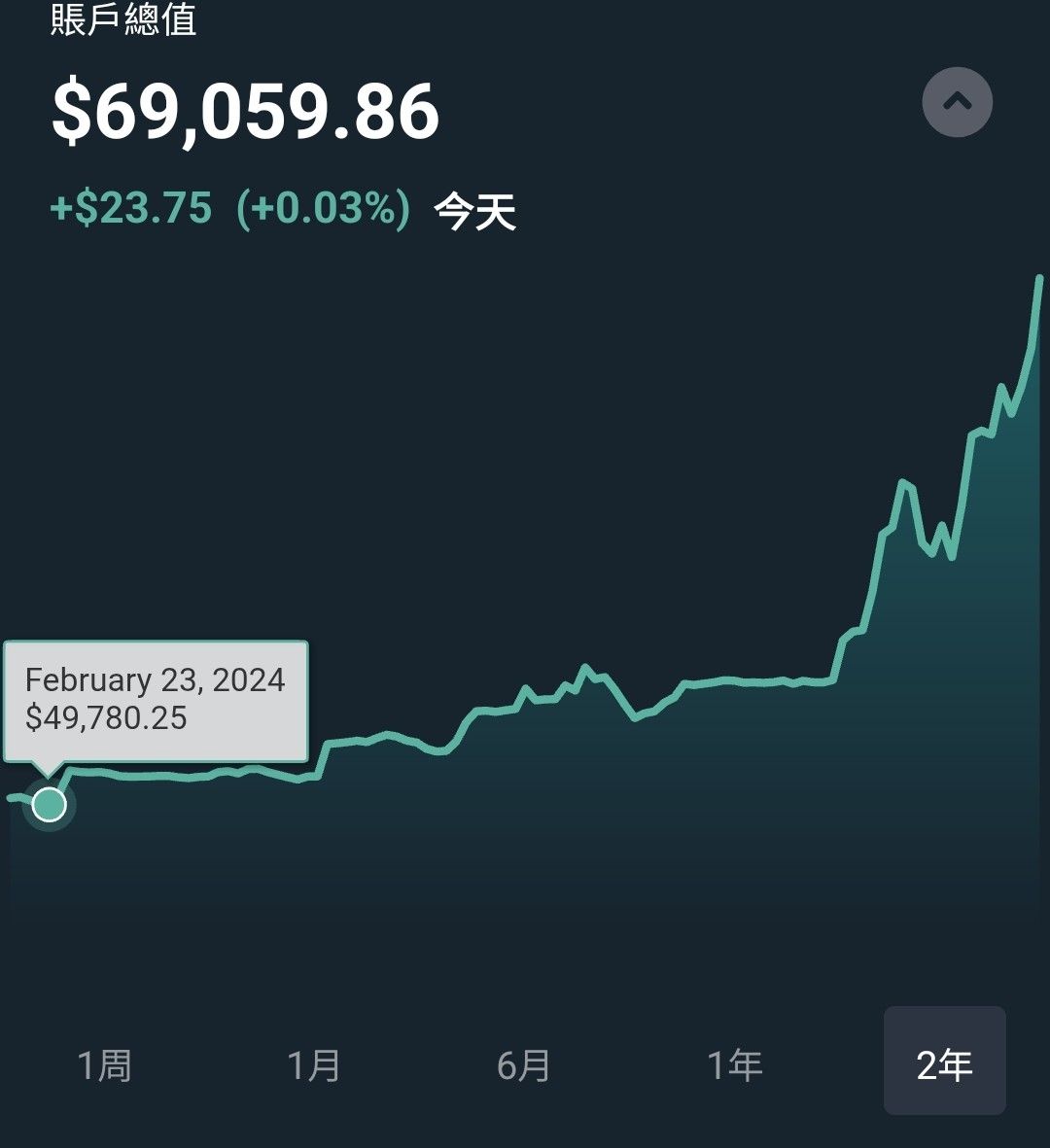
Task: Select the 1月 time range
Action: tap(314, 1066)
